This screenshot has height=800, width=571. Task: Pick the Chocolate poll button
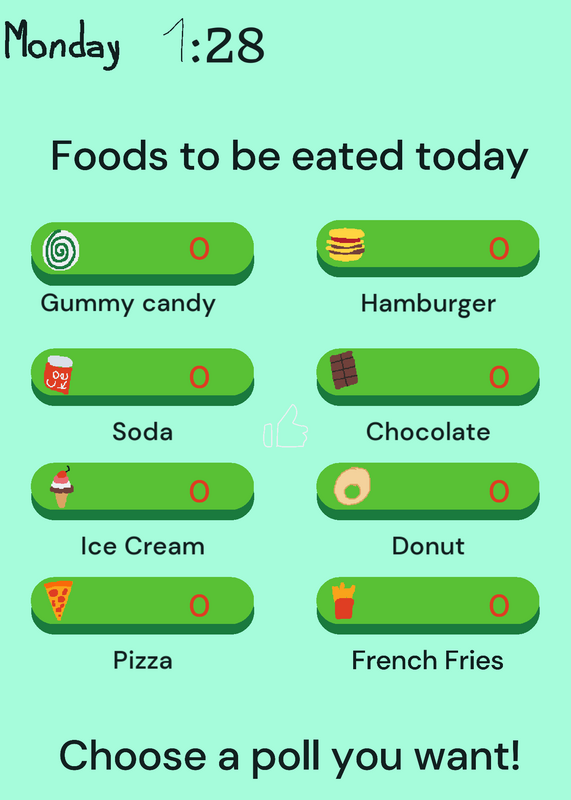[428, 377]
